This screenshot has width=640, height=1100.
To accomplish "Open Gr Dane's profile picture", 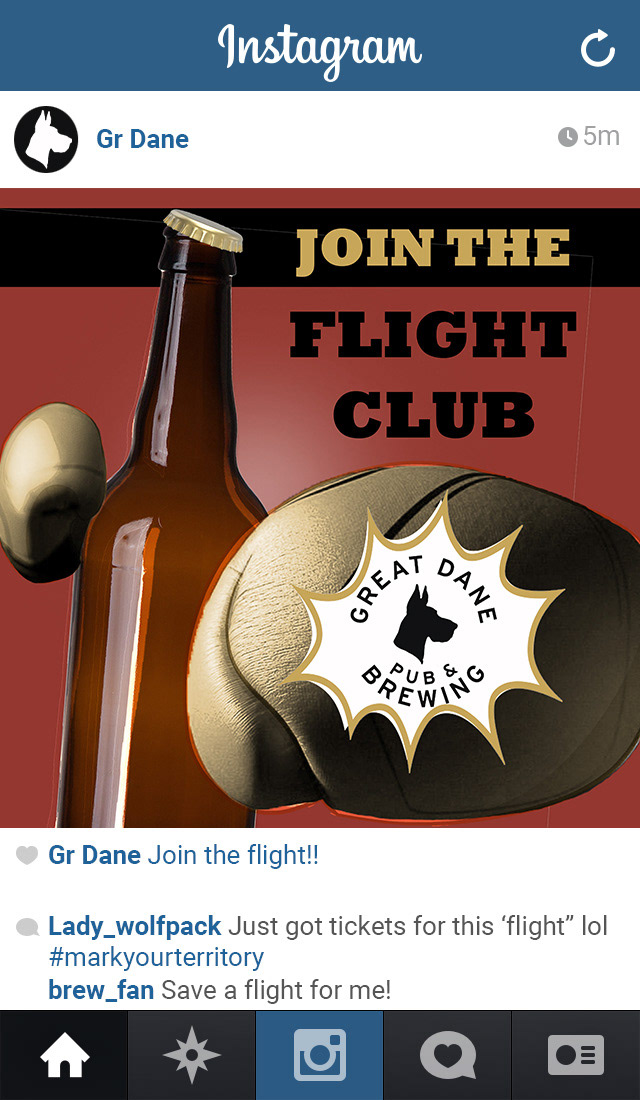I will 46,139.
